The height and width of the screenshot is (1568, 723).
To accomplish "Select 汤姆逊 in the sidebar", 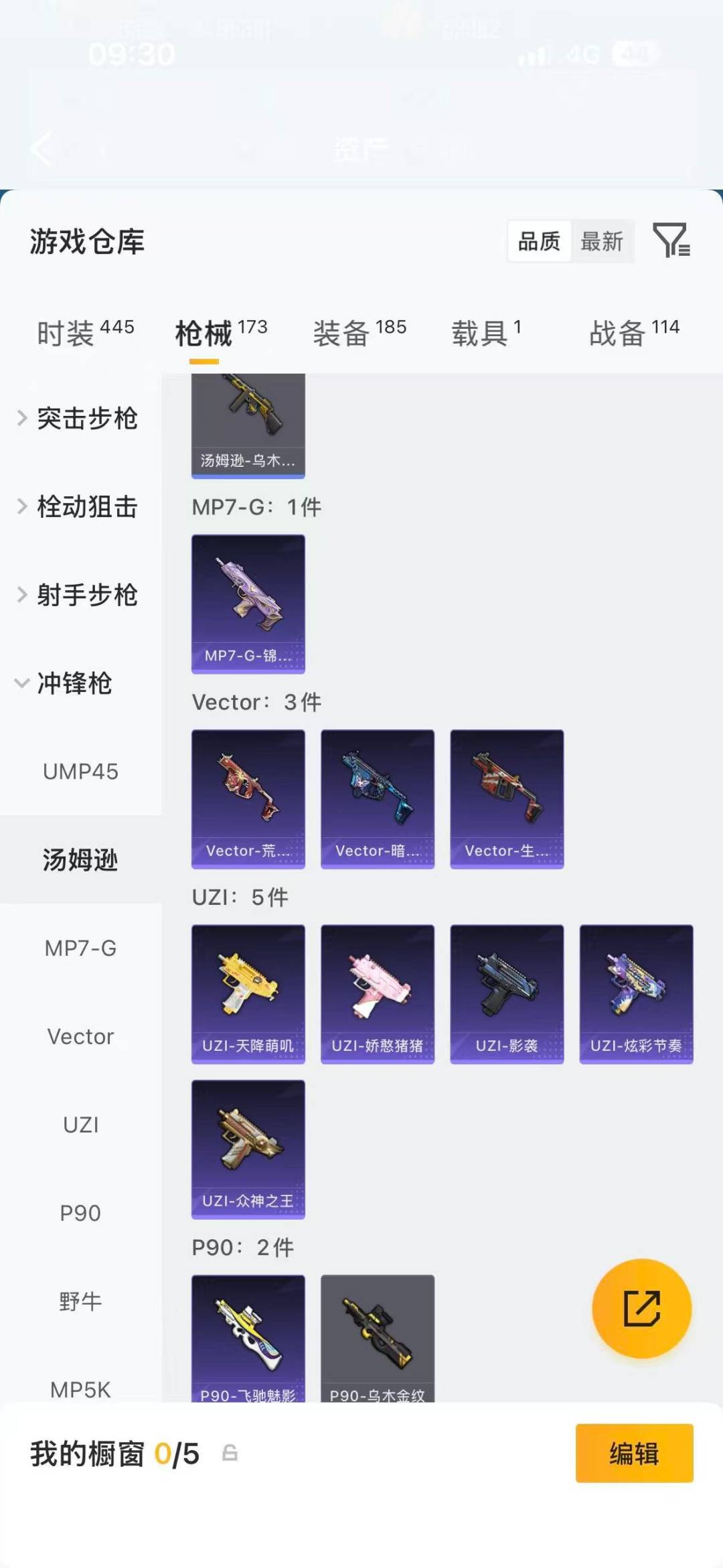I will click(80, 861).
